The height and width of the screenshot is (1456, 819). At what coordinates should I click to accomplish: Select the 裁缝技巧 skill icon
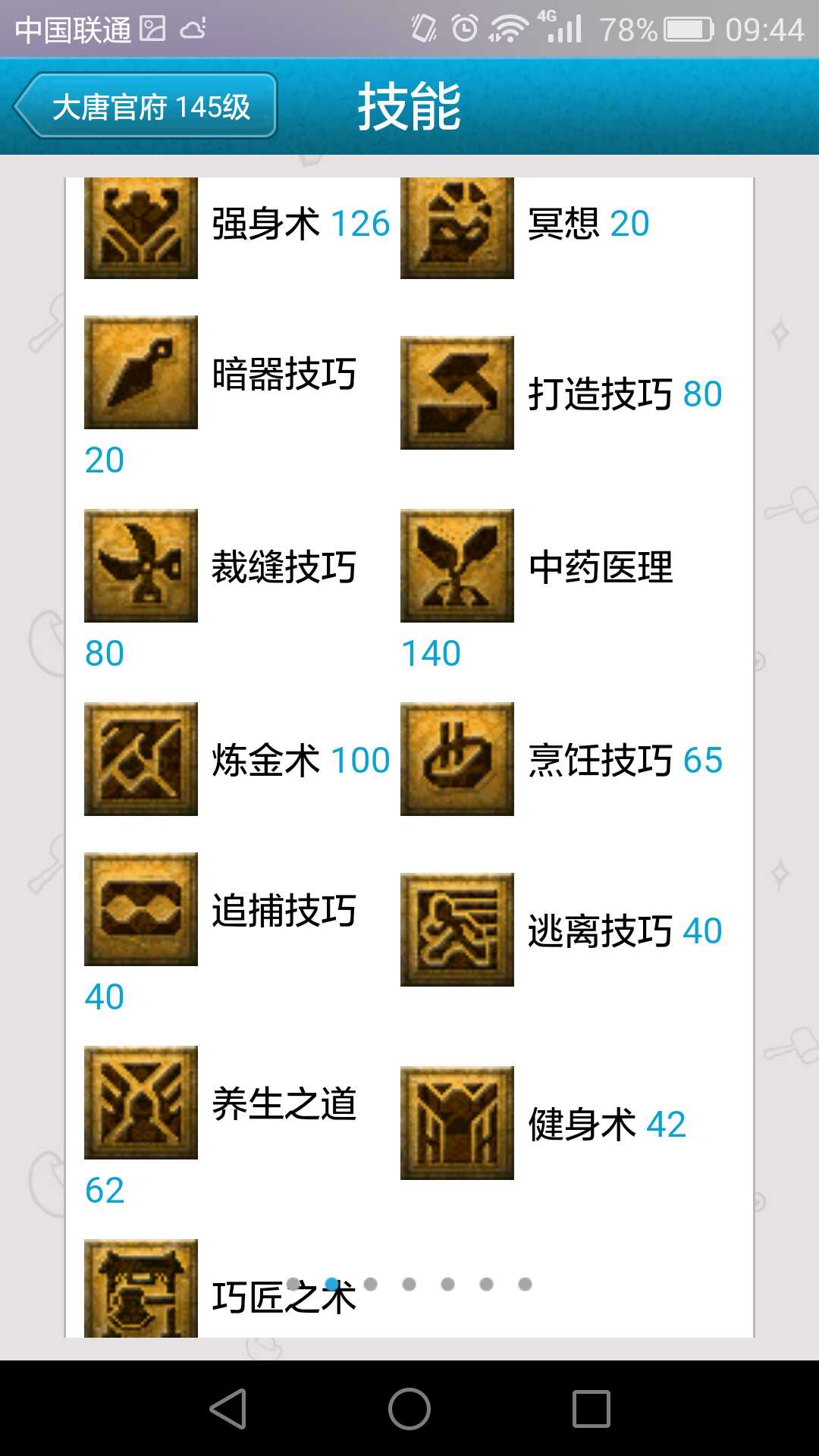[141, 566]
